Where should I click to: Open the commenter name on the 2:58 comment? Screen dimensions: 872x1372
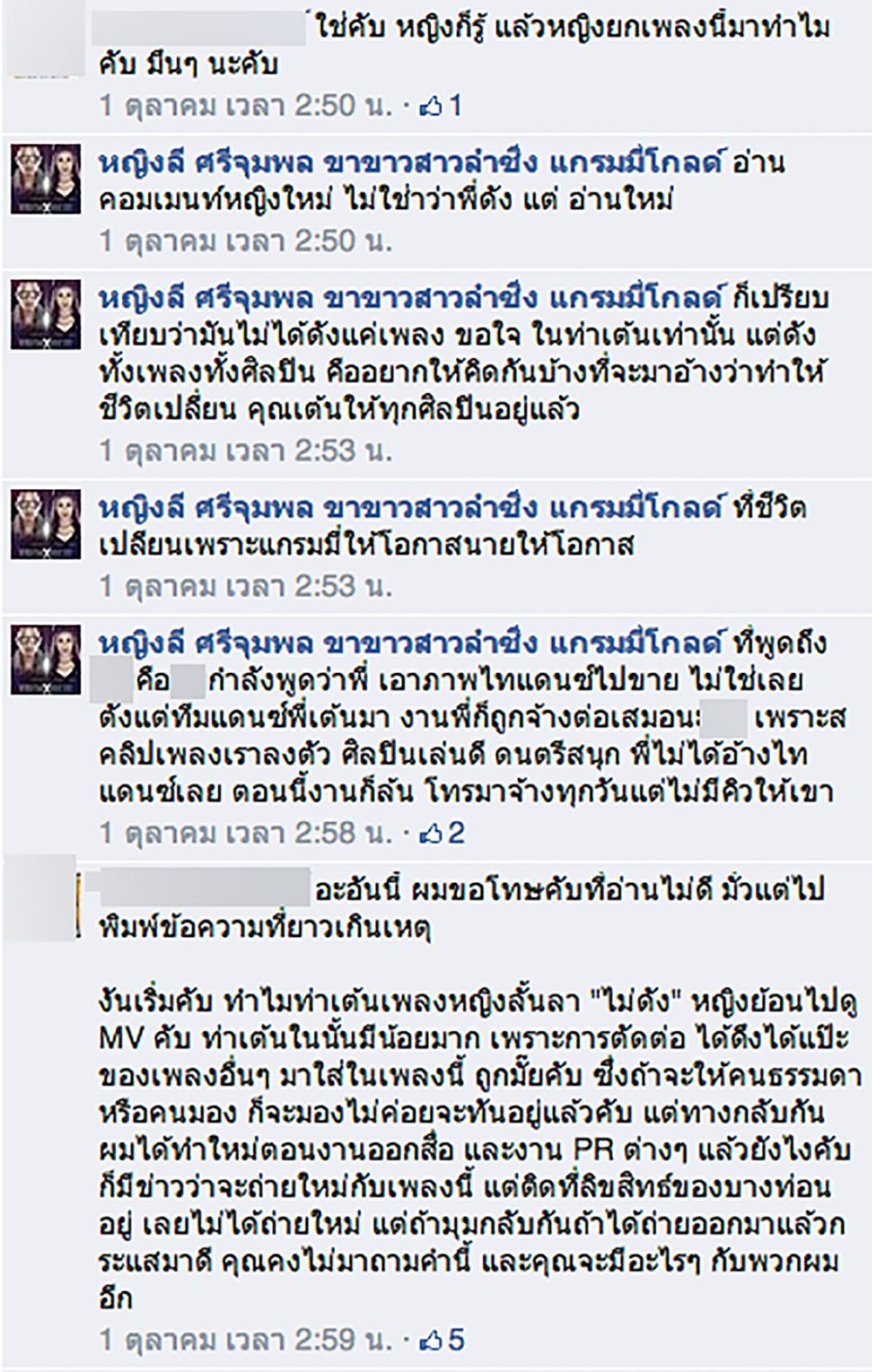(410, 643)
